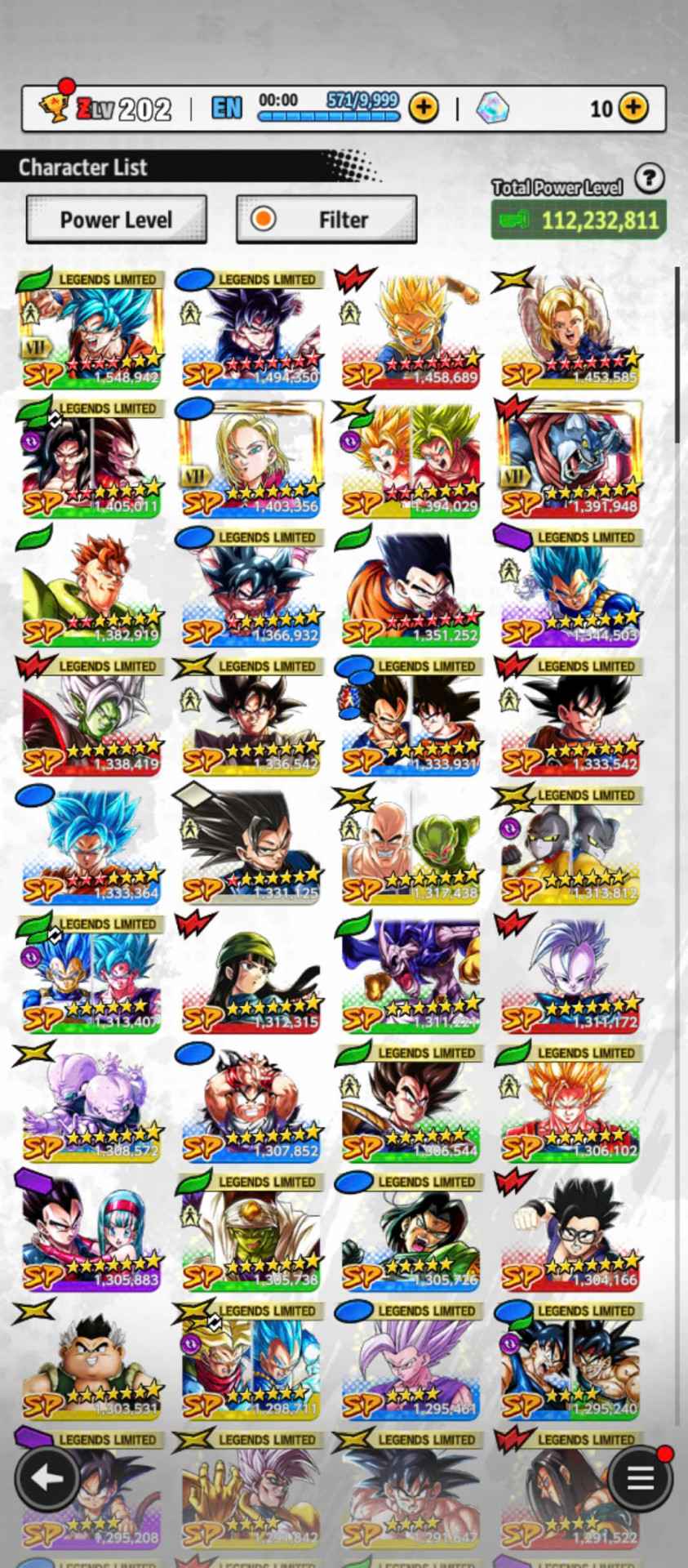
Task: Open the hamburger menu button
Action: (x=641, y=1477)
